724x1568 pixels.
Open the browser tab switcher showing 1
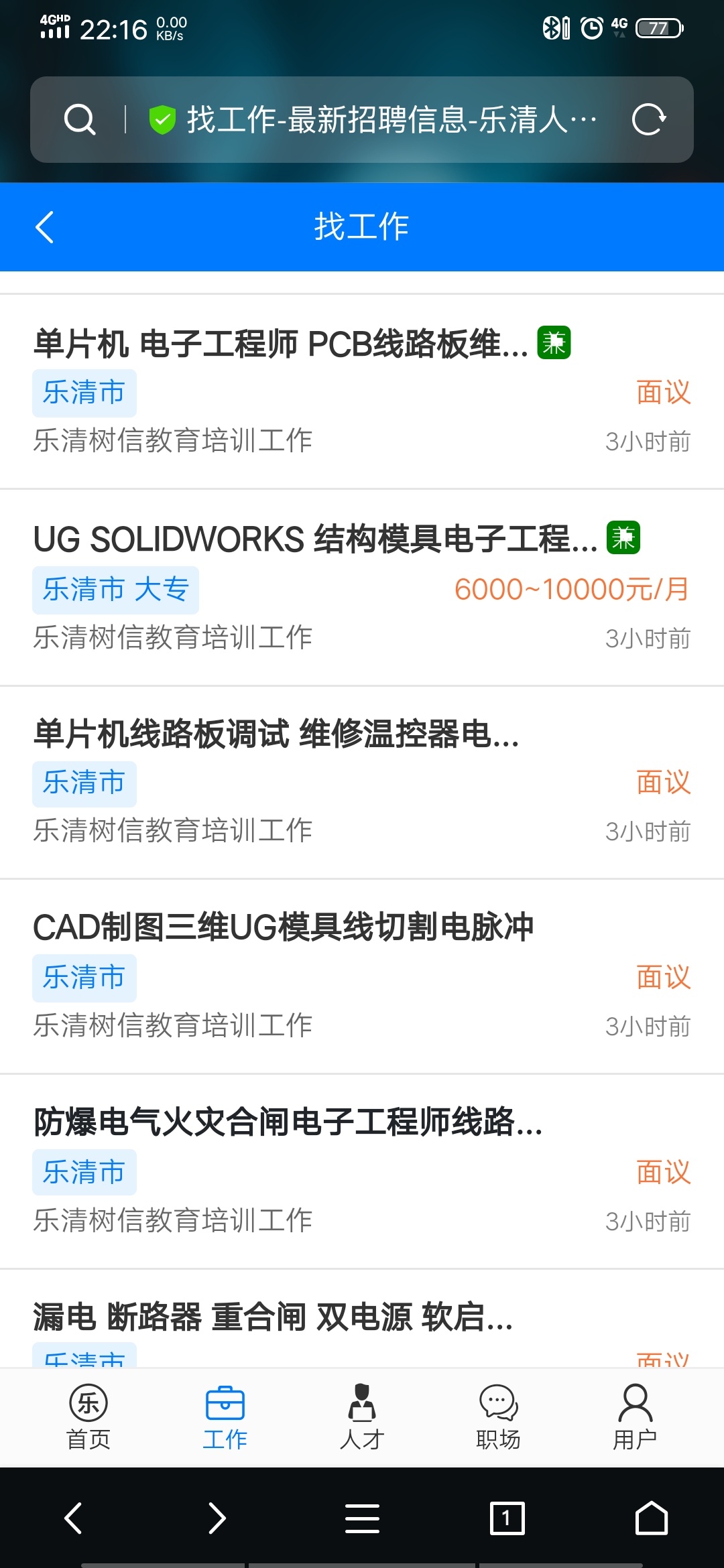507,1518
